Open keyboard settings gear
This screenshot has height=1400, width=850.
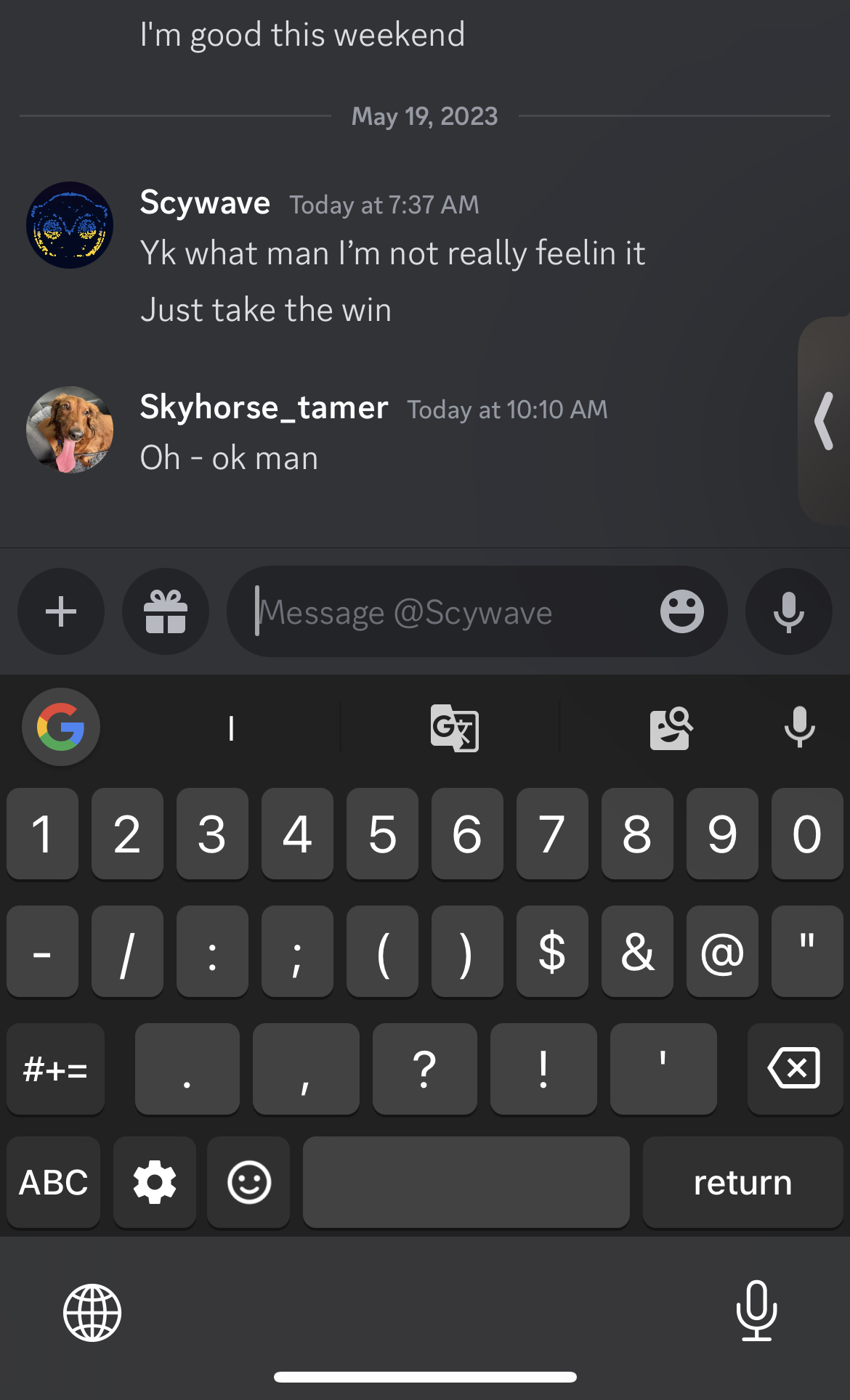click(155, 1182)
